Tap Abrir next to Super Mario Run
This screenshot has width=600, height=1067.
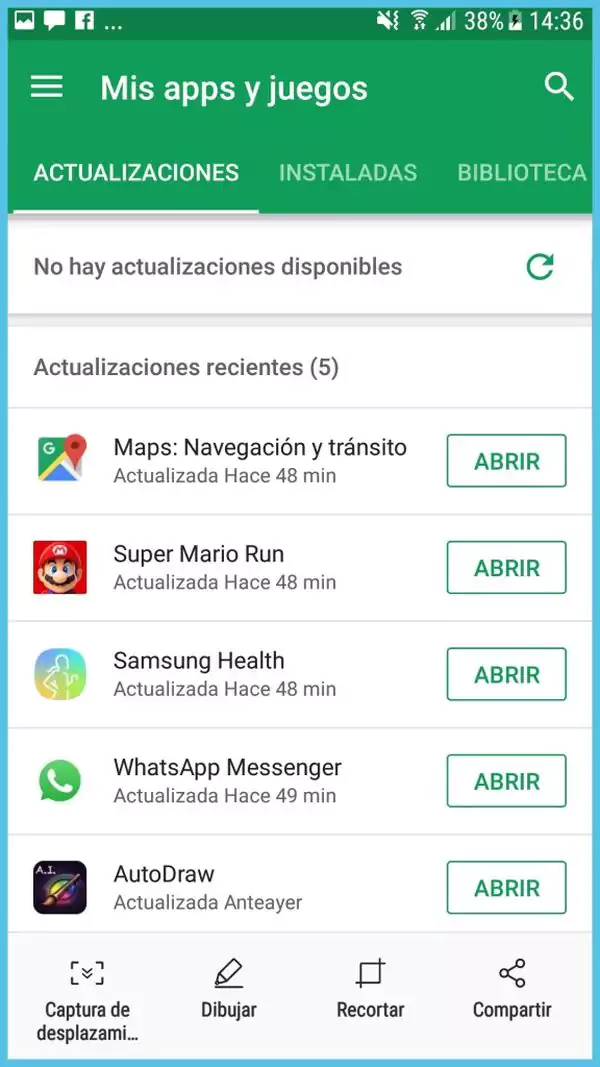[506, 568]
